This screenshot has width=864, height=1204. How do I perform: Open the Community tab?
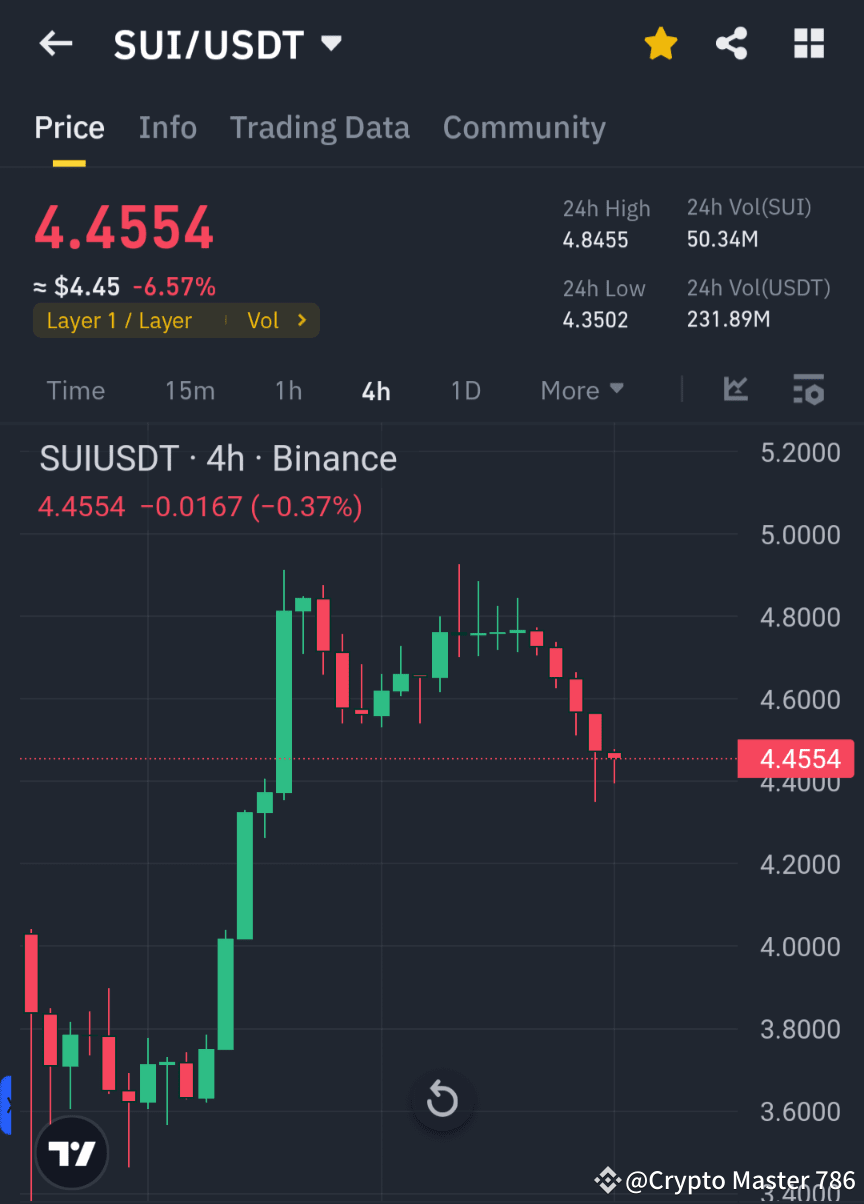click(524, 127)
